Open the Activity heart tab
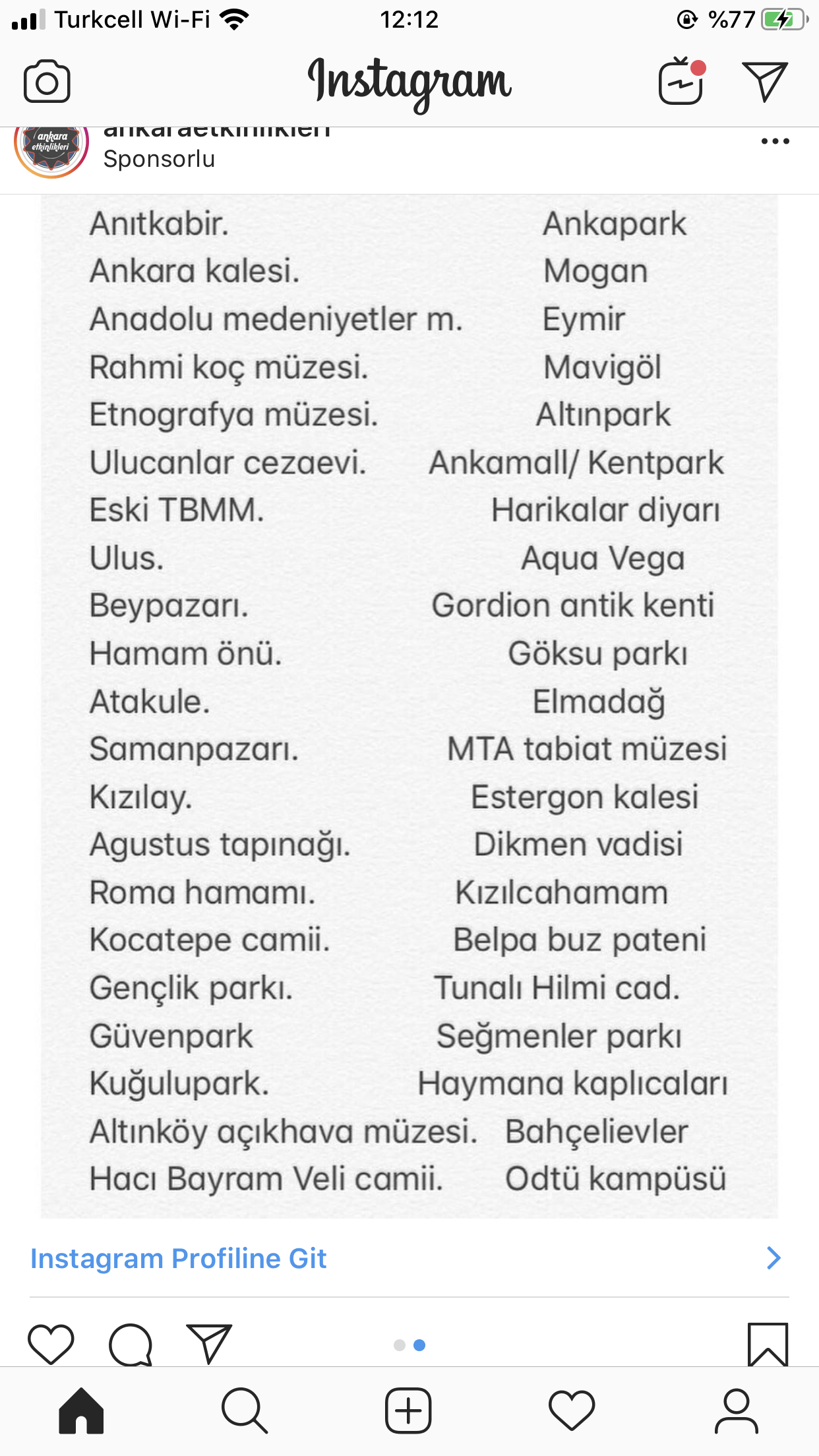The height and width of the screenshot is (1456, 819). point(572,1410)
